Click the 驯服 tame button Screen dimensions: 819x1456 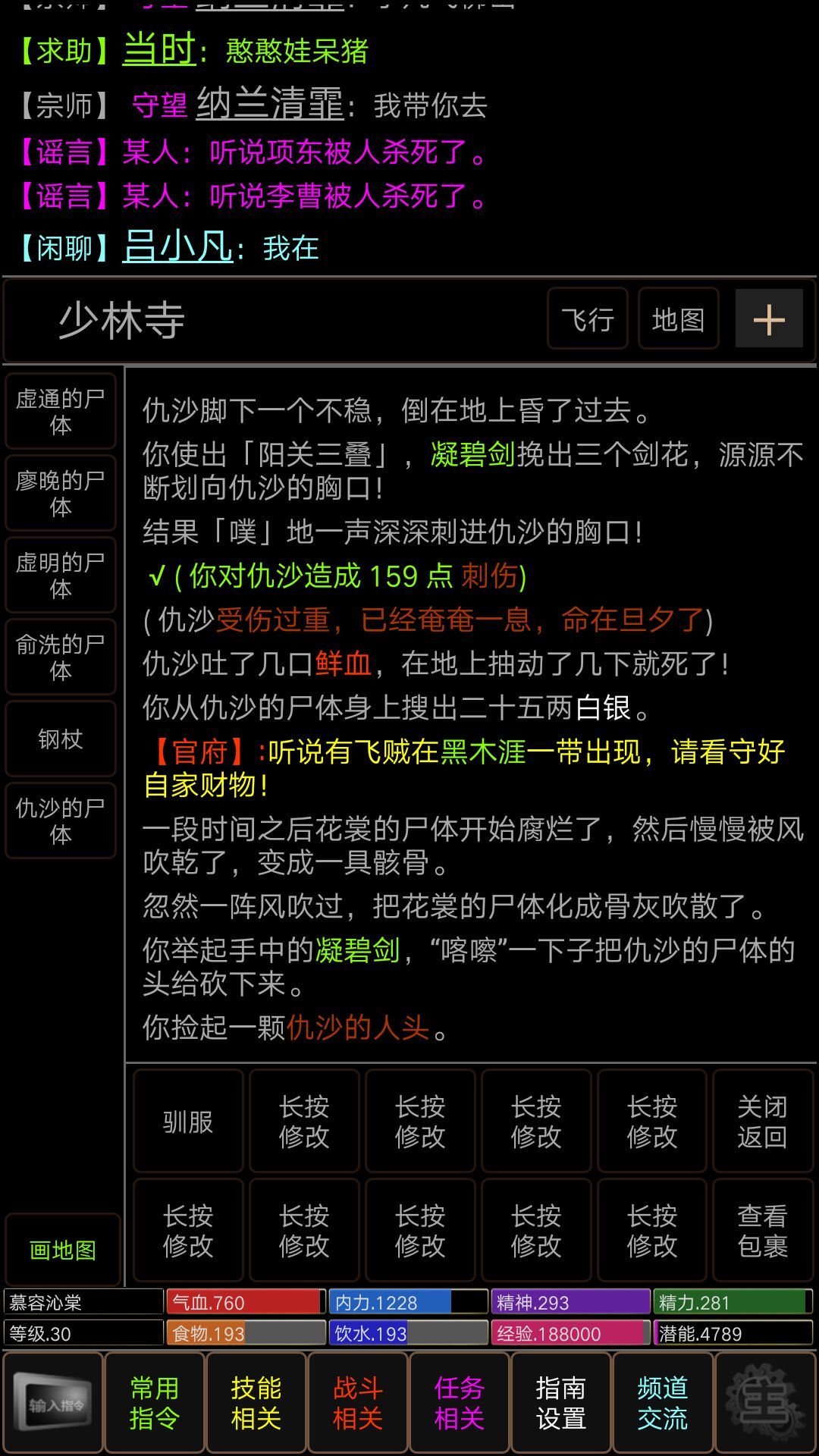tap(187, 1121)
